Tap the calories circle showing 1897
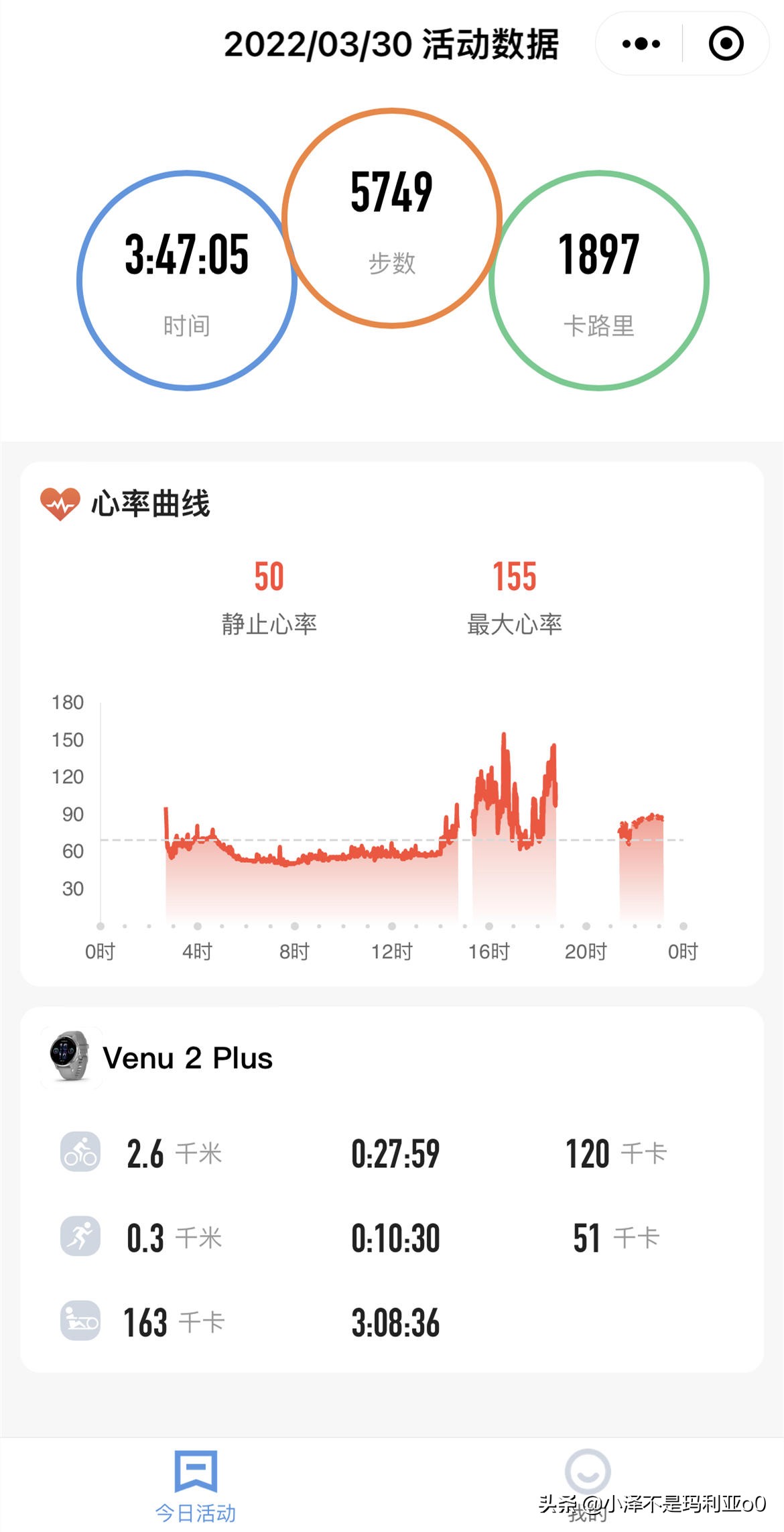This screenshot has height=1532, width=784. tap(598, 278)
